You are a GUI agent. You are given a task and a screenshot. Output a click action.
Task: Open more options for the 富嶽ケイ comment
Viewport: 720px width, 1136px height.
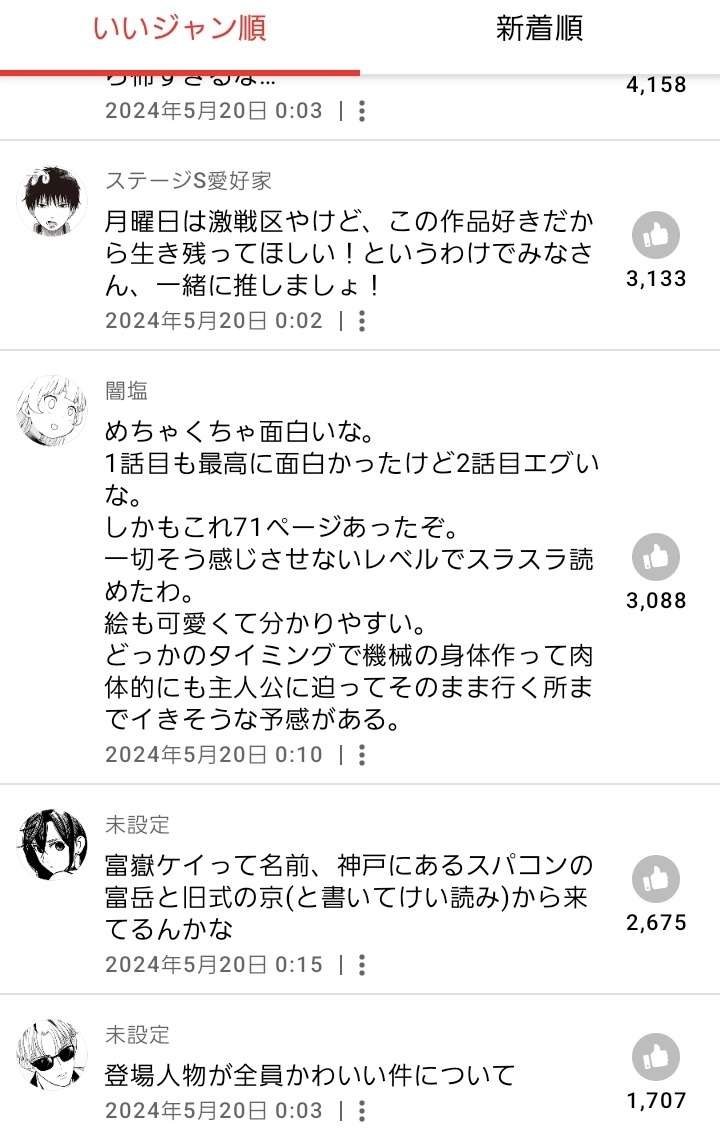[x=362, y=965]
